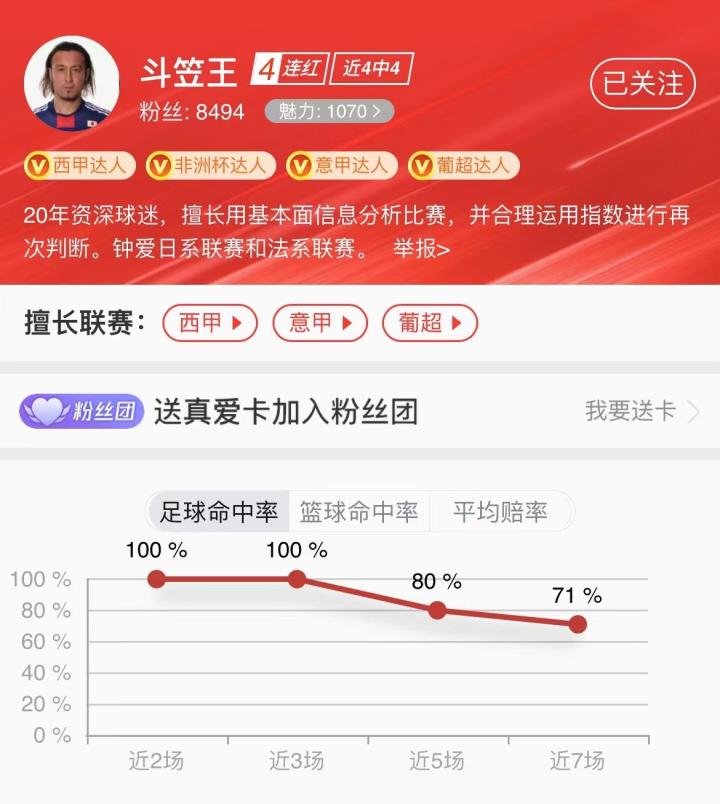Open the 魅力 1070 charm details
This screenshot has height=804, width=720.
(x=329, y=112)
